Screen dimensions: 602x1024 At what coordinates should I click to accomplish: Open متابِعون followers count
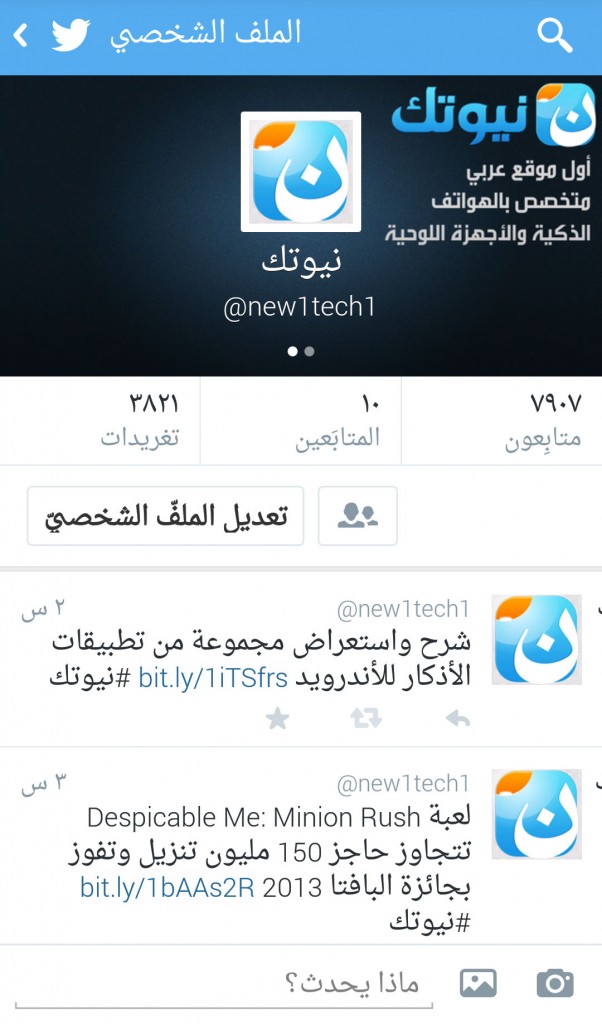[541, 421]
